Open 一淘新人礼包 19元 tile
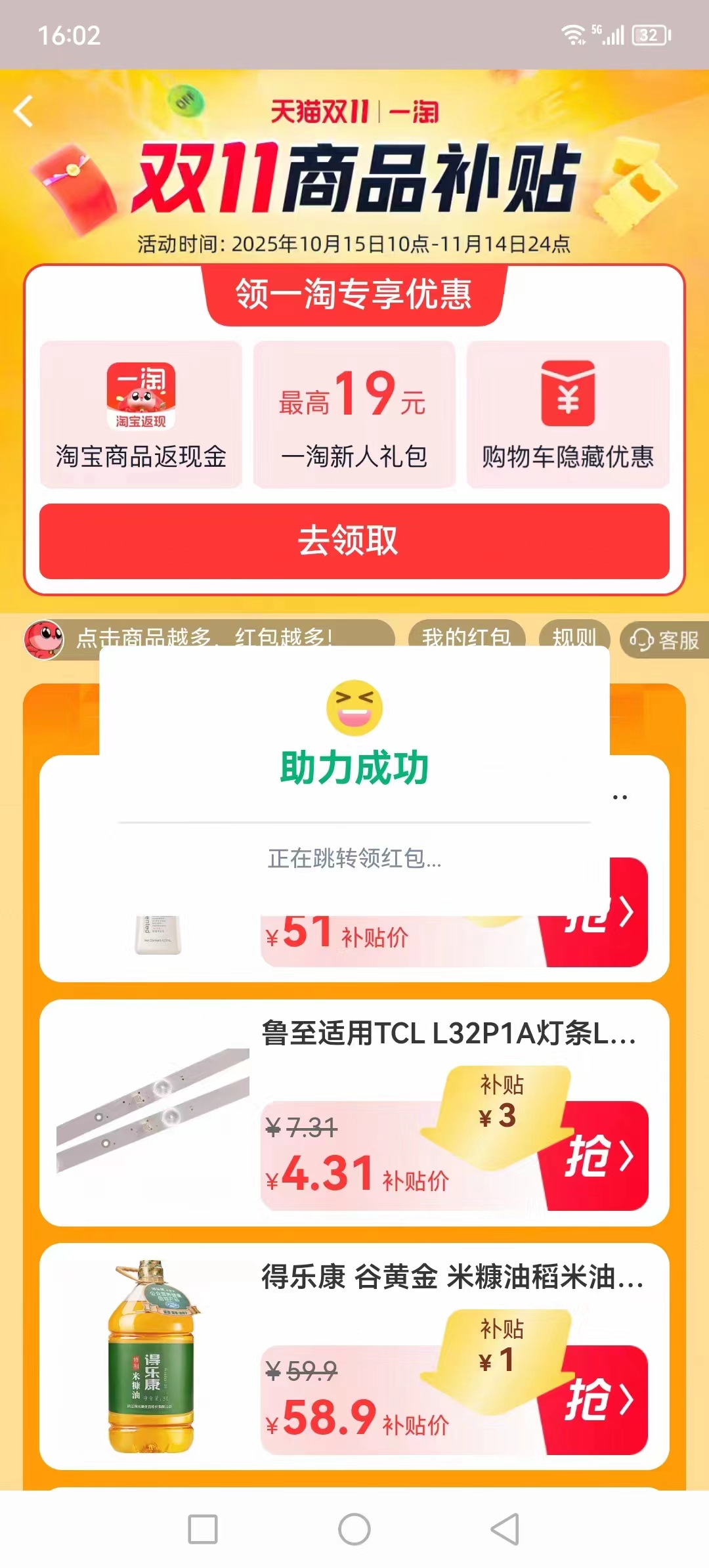The image size is (709, 1568). click(354, 414)
